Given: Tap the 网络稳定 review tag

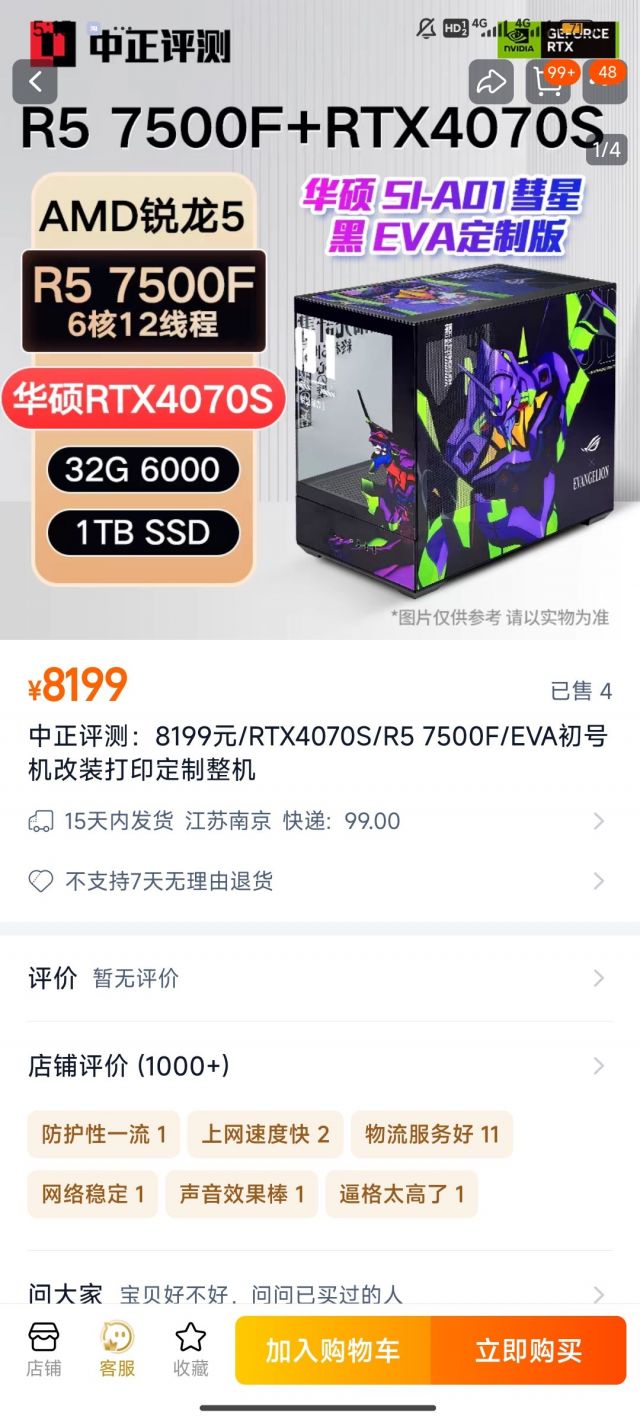Looking at the screenshot, I should point(92,1194).
